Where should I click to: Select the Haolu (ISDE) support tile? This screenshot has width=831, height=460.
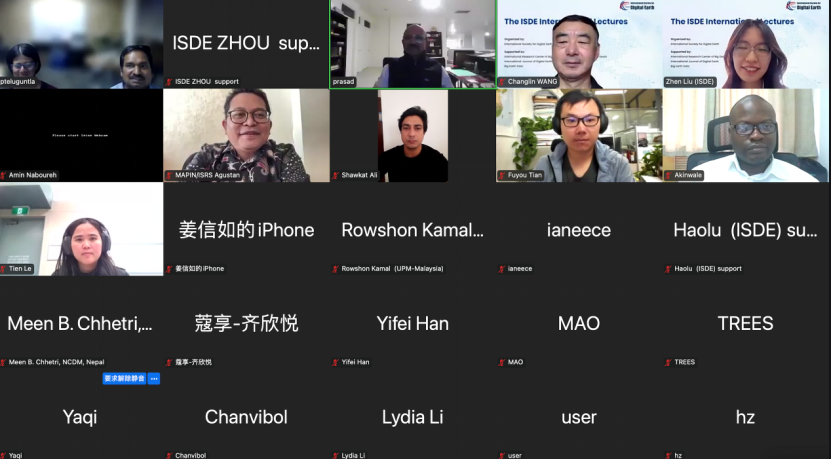point(746,229)
